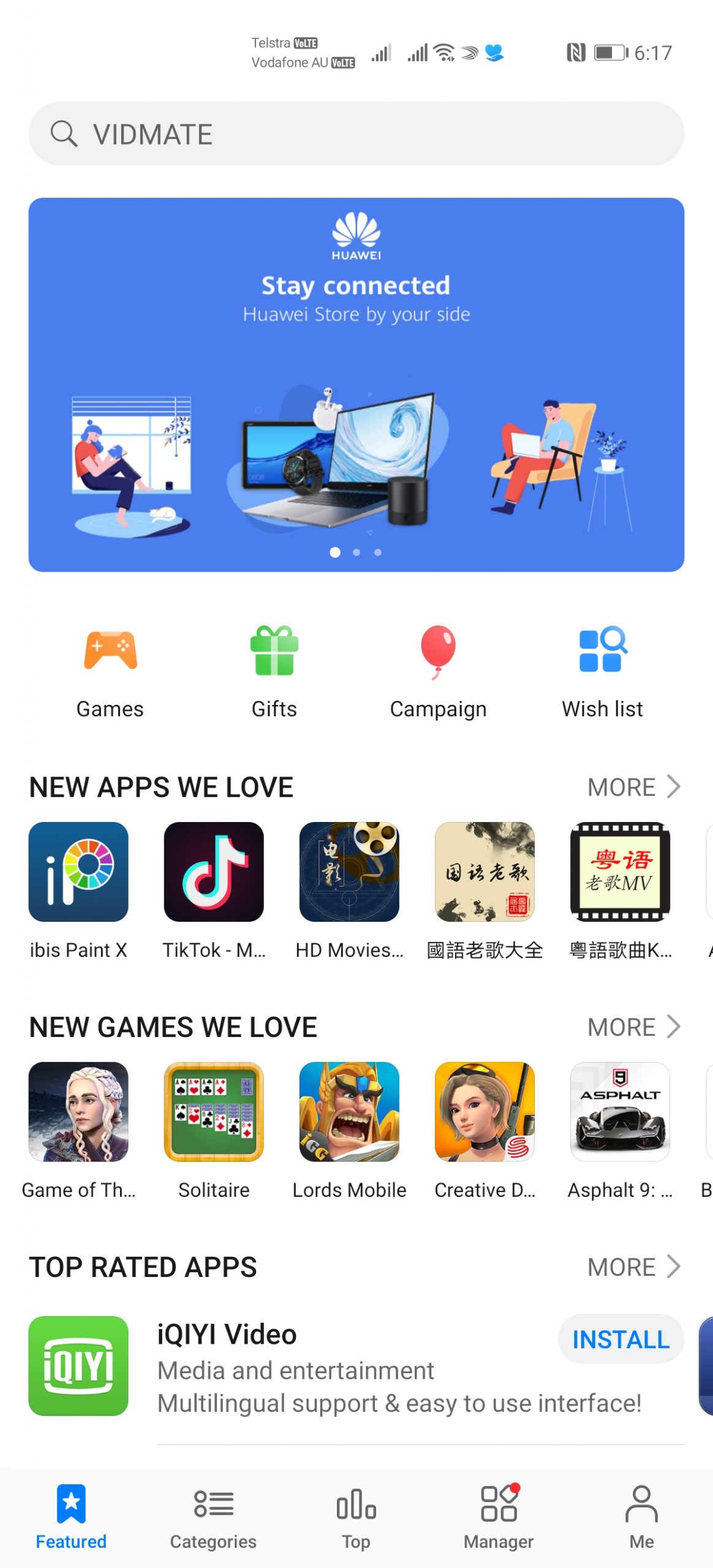Open the Gifts section
This screenshot has height=1568, width=713.
(274, 671)
